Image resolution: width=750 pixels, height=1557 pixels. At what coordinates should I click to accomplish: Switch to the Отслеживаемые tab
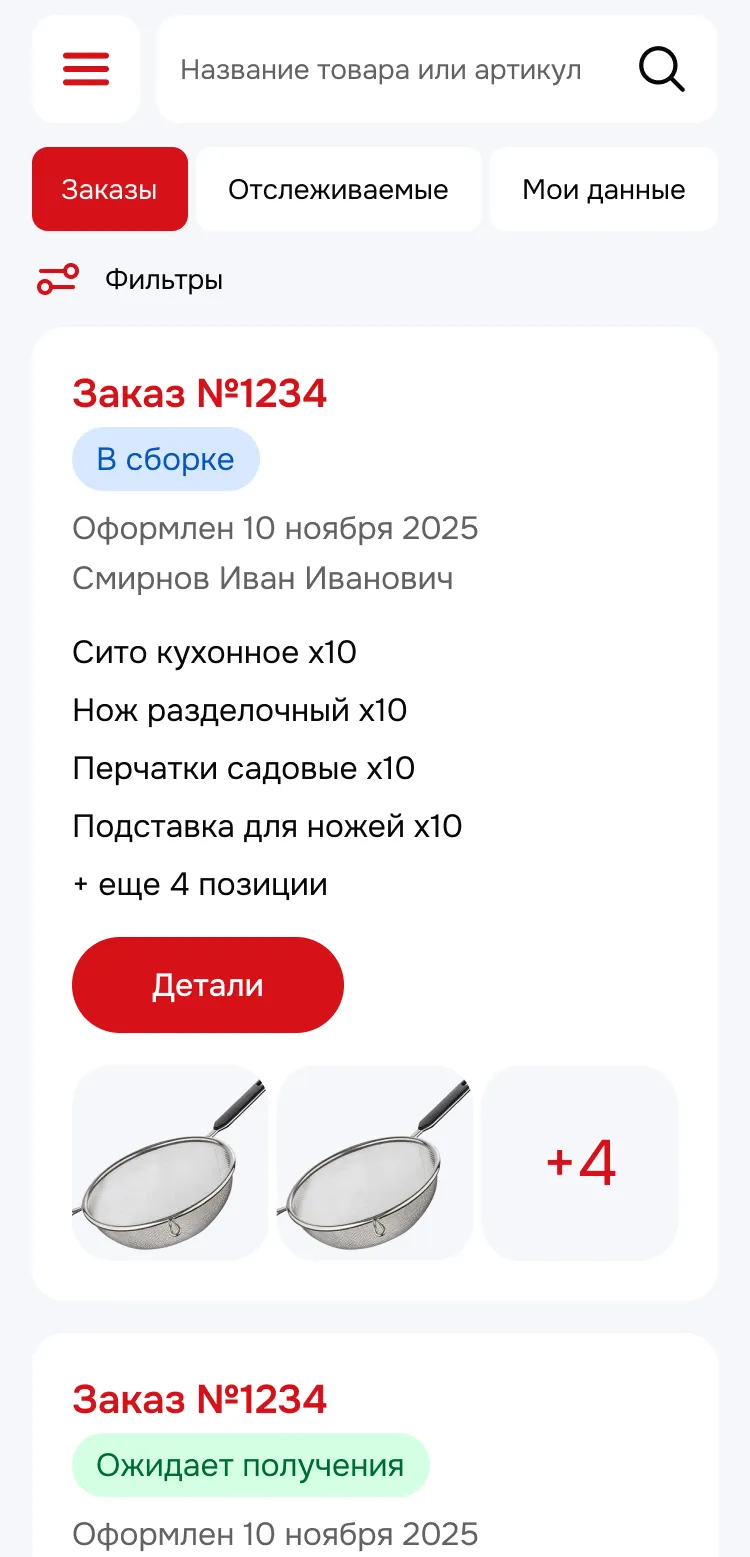338,189
